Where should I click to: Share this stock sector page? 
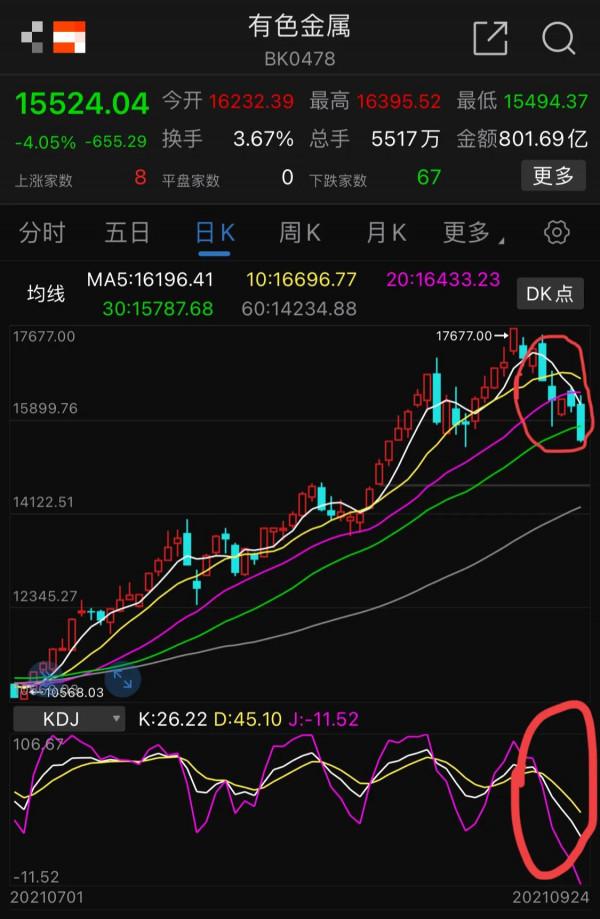click(490, 39)
